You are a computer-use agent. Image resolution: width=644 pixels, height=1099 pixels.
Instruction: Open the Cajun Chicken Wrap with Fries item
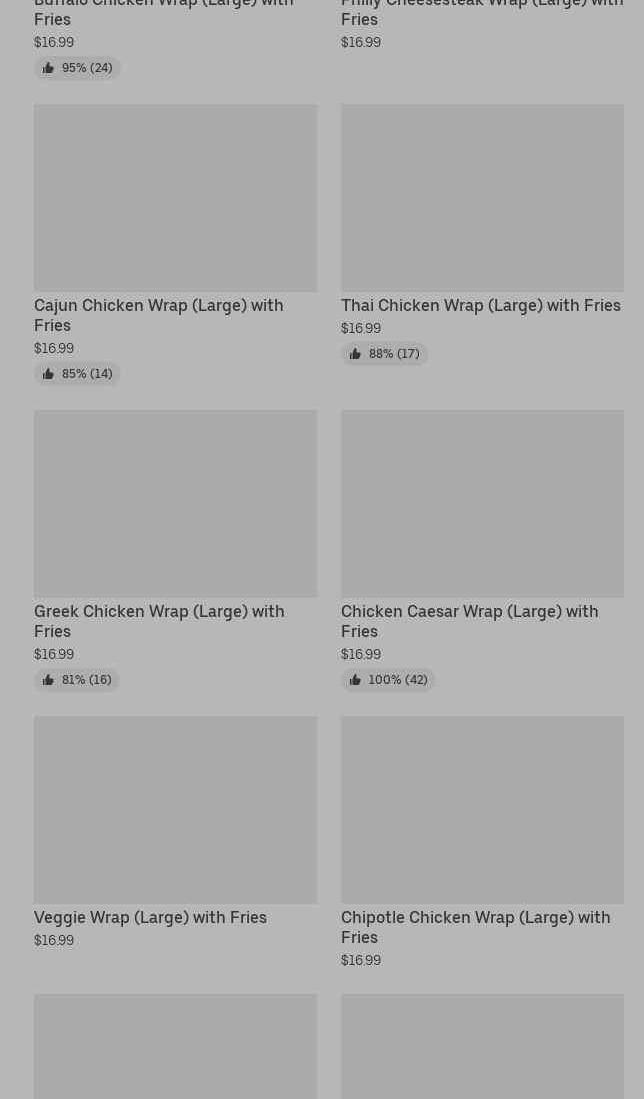(175, 243)
